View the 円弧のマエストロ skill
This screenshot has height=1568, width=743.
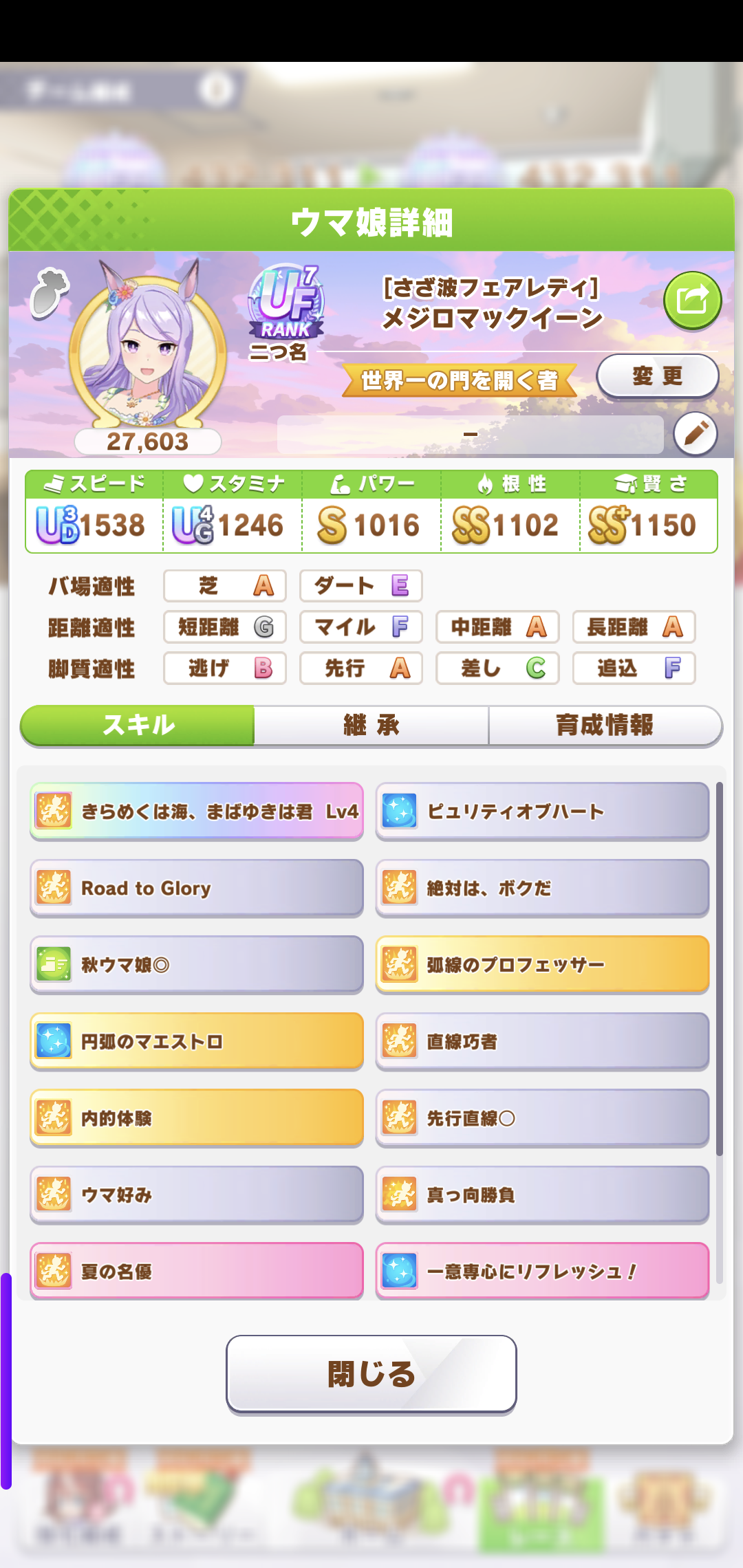(197, 1041)
